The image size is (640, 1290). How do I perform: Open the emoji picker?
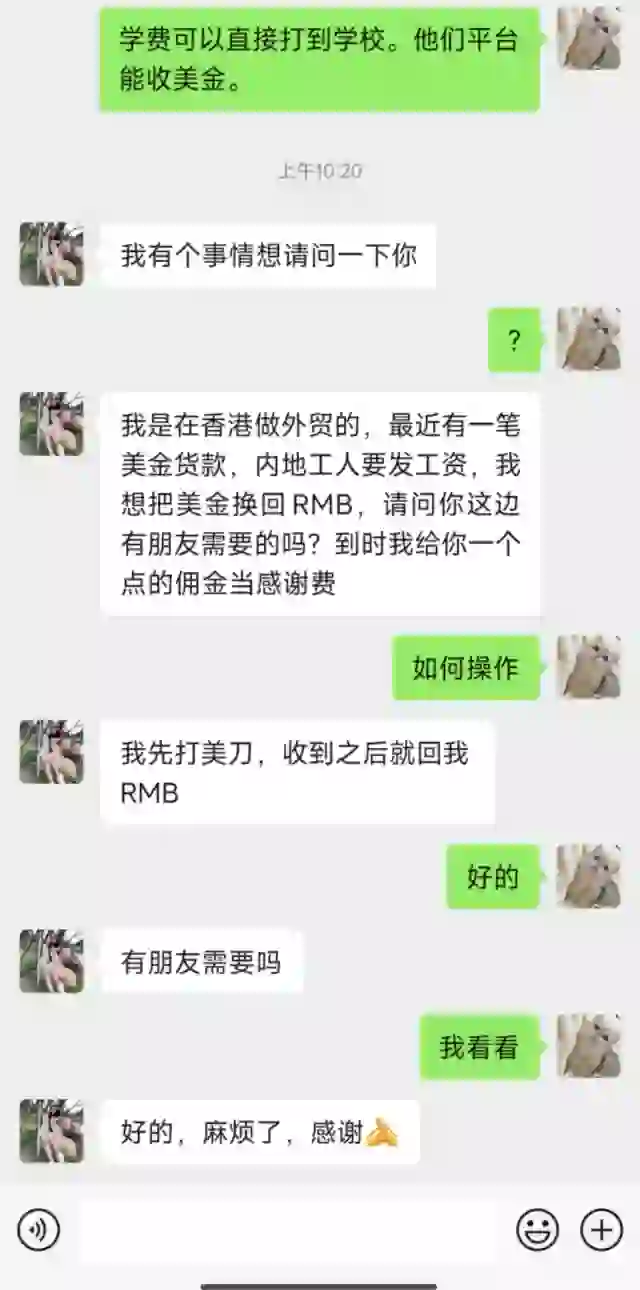pos(537,1230)
